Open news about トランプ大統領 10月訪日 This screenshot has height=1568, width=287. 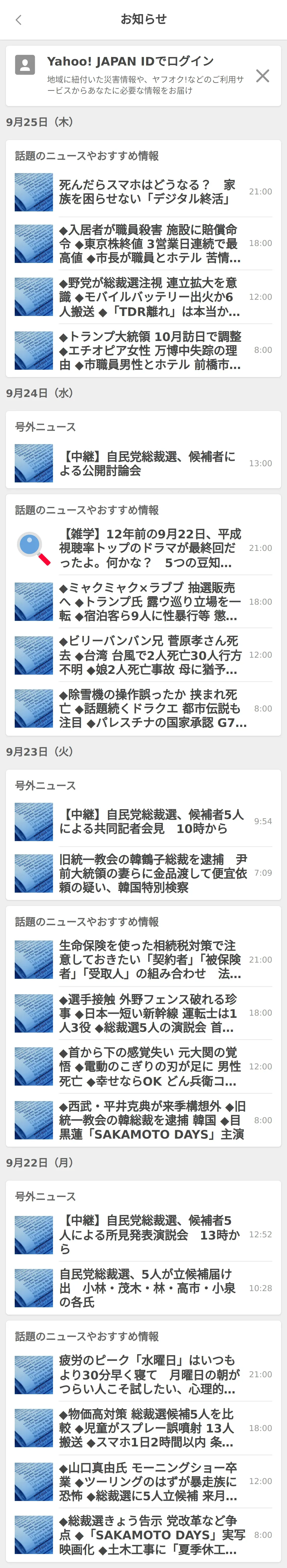pos(149,350)
